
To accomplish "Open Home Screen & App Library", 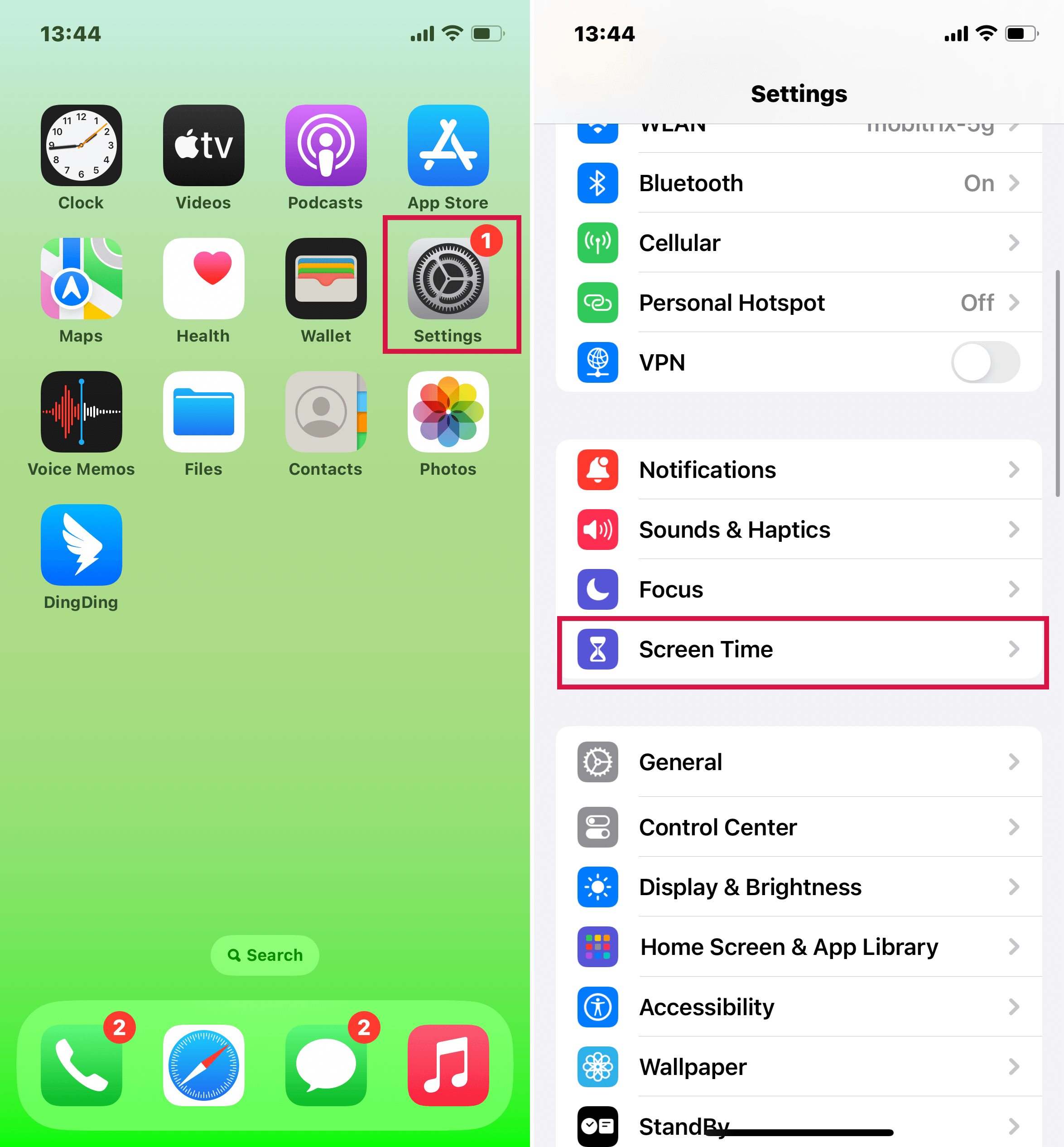I will coord(798,947).
